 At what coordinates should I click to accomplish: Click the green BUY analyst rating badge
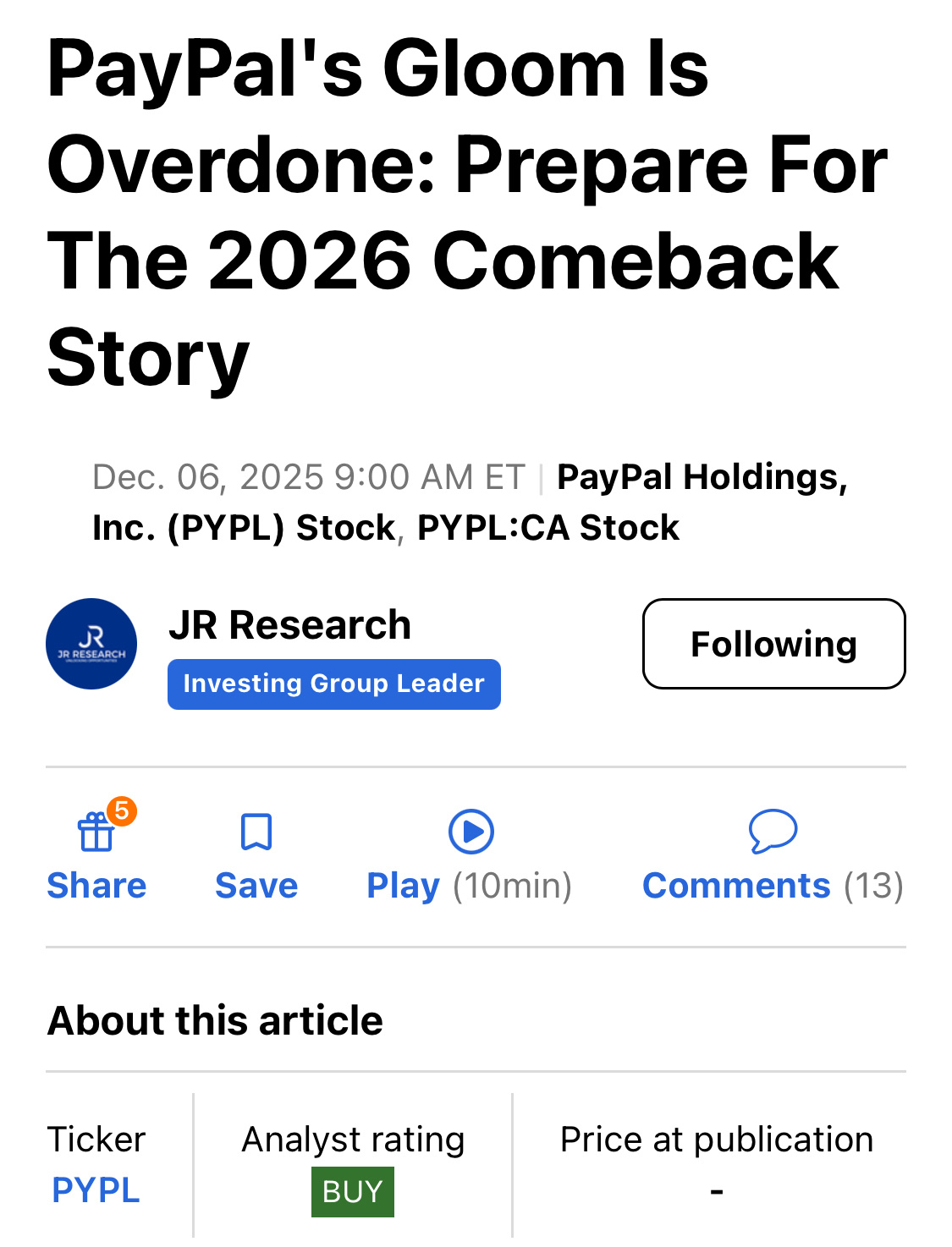352,1191
